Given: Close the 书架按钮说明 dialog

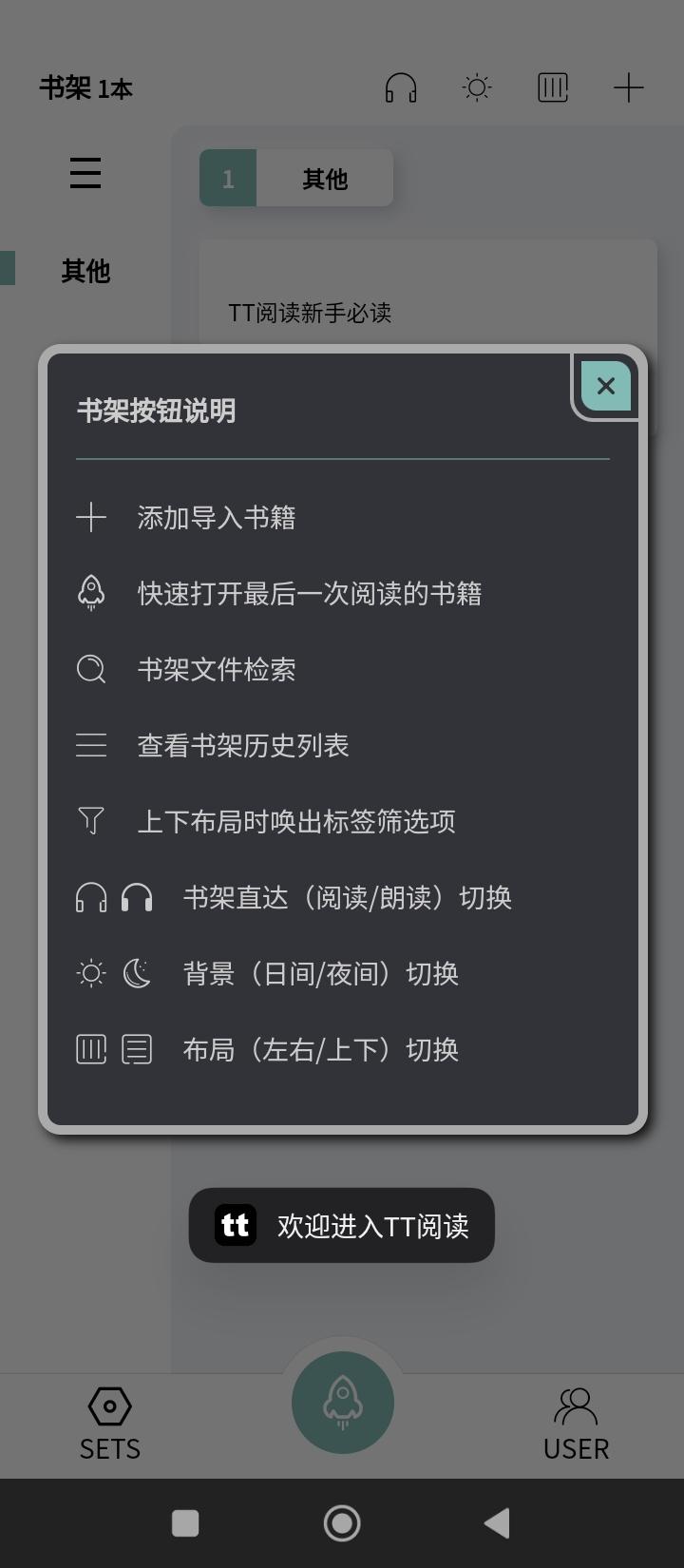Looking at the screenshot, I should tap(606, 386).
